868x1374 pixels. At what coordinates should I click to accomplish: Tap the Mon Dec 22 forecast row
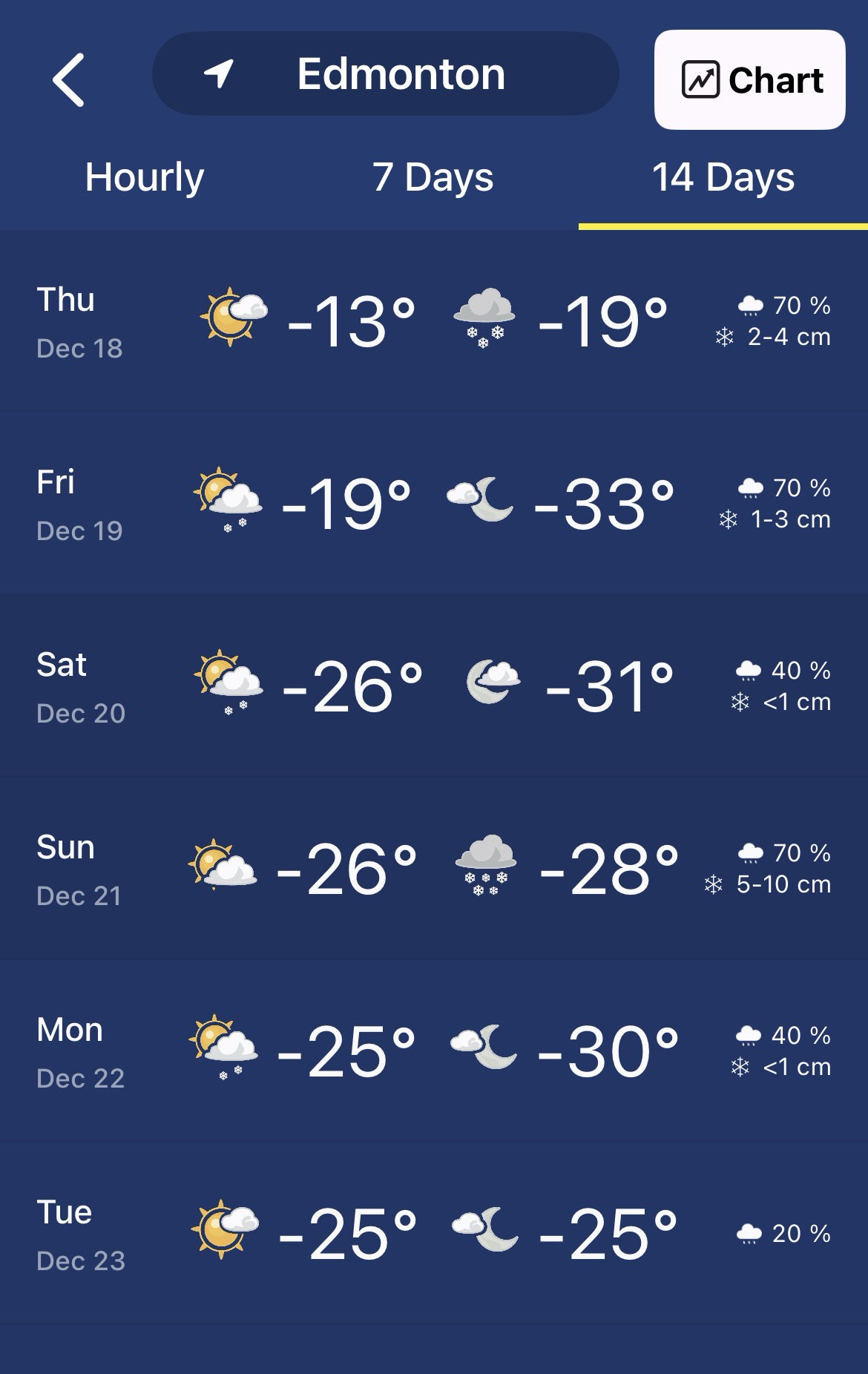click(434, 1052)
